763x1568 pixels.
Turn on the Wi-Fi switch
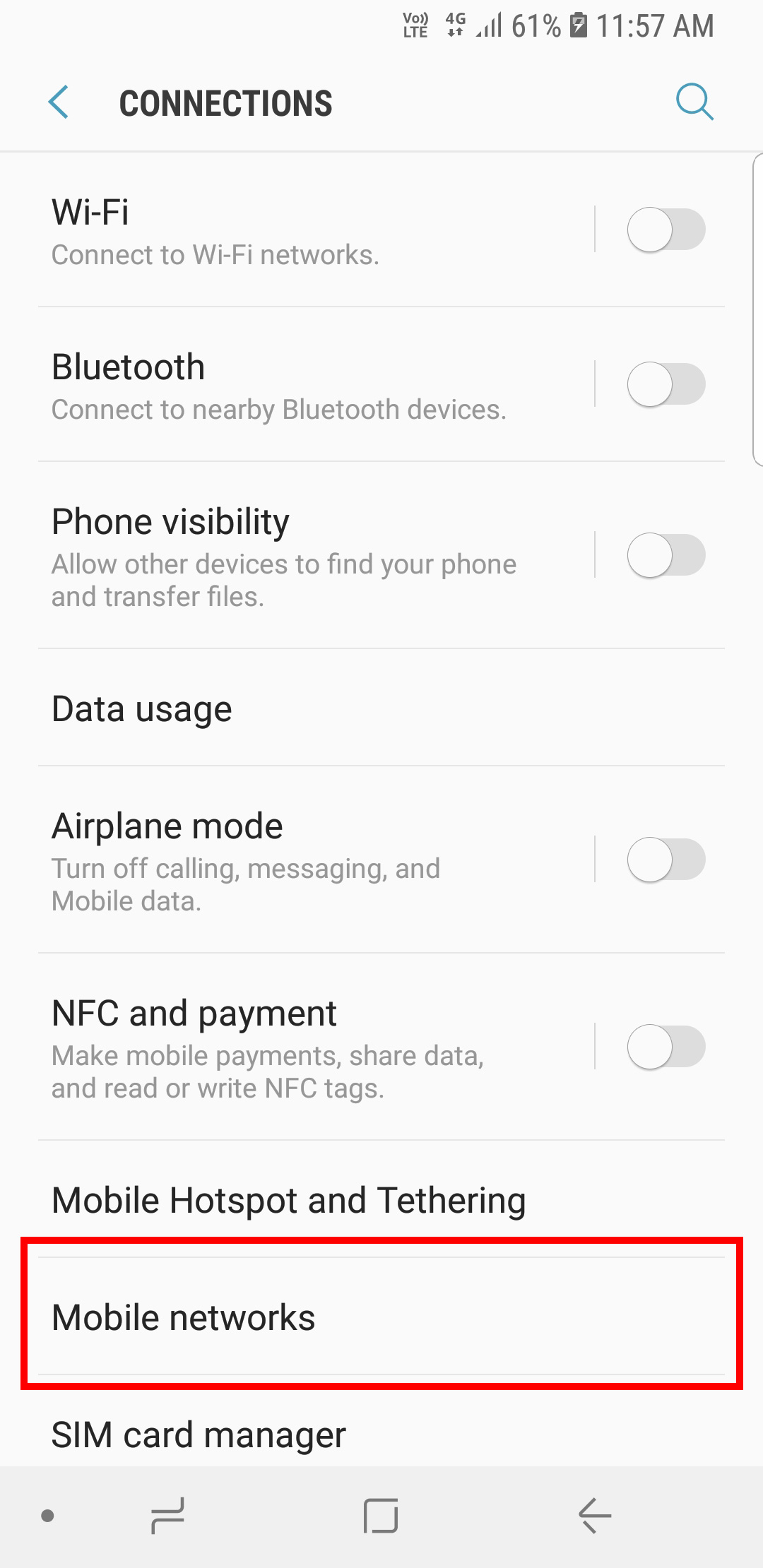click(x=666, y=229)
